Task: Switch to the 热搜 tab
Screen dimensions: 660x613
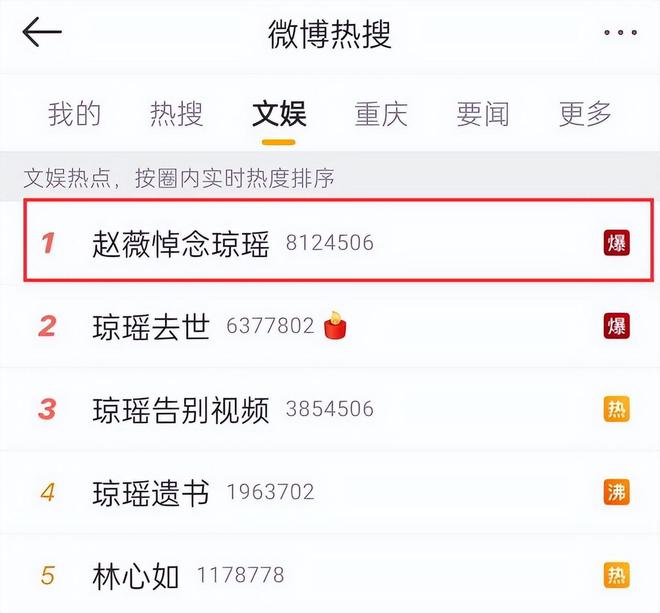Action: 177,113
